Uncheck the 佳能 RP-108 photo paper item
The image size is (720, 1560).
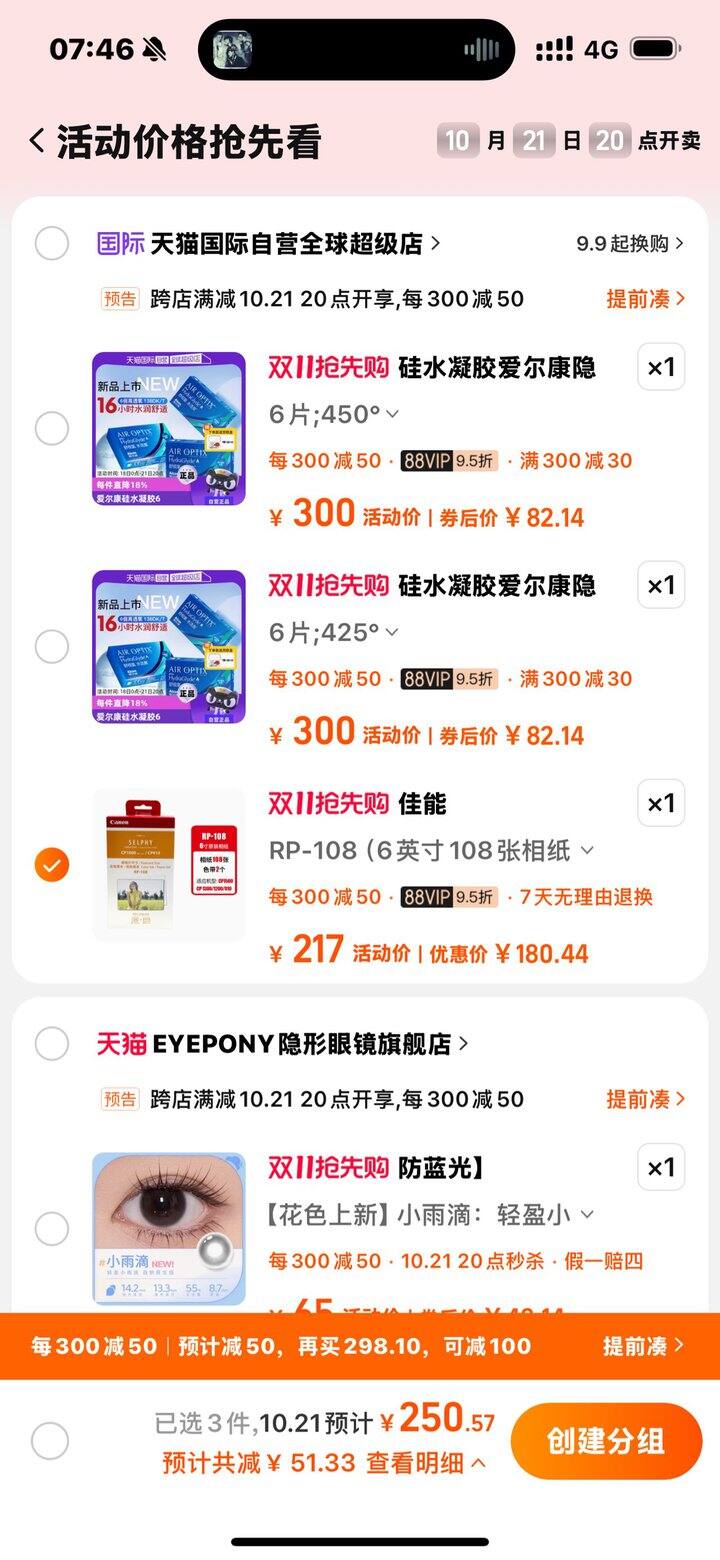[x=51, y=865]
